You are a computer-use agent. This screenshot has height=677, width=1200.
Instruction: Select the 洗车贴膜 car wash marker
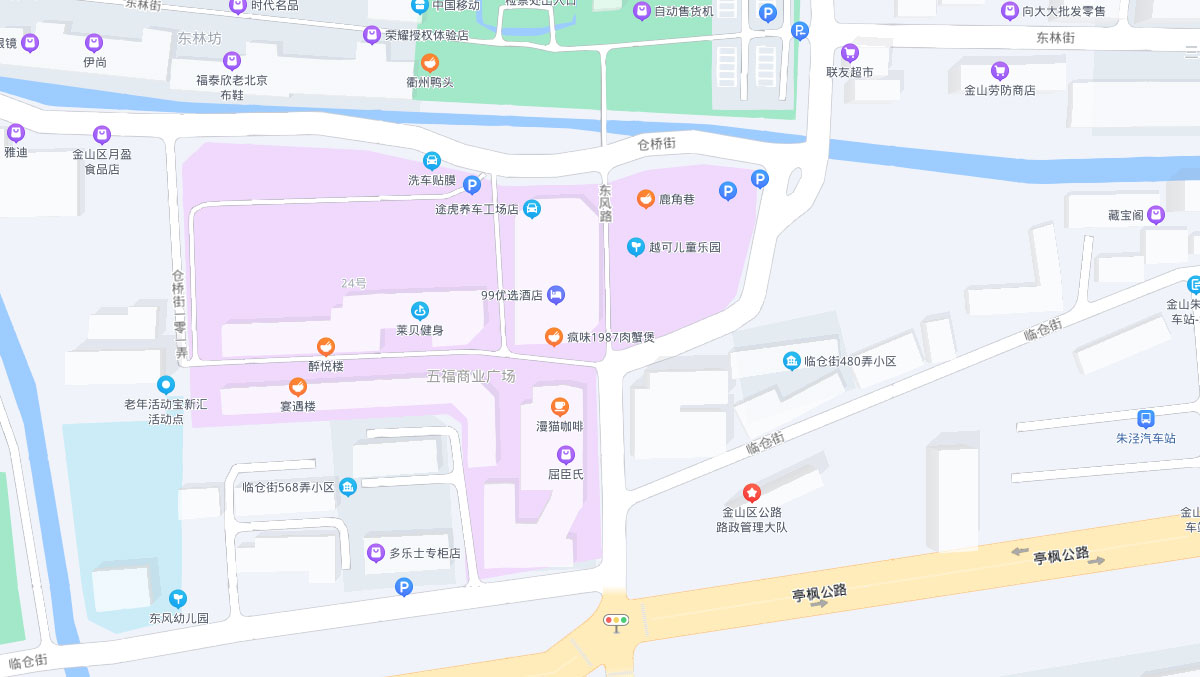432,161
